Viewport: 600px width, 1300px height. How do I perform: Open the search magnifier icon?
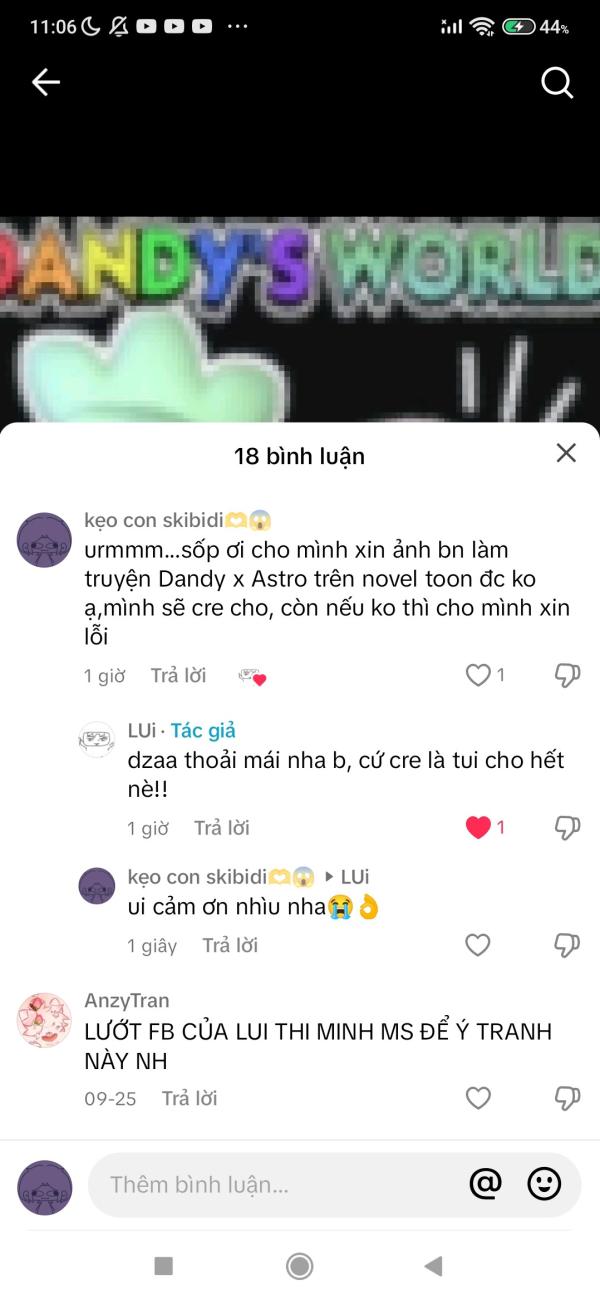pos(557,82)
